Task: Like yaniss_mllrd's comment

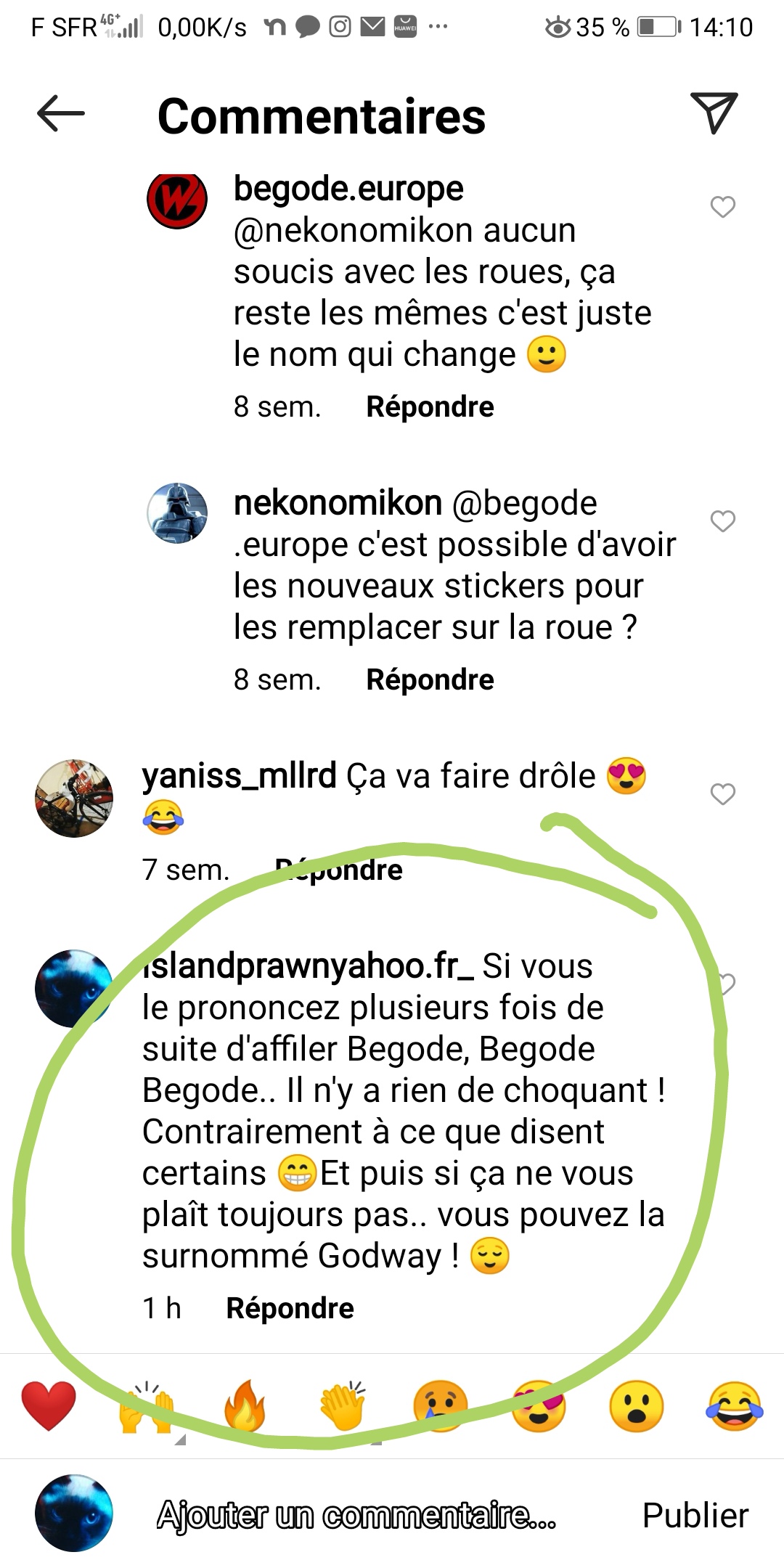Action: click(x=722, y=793)
